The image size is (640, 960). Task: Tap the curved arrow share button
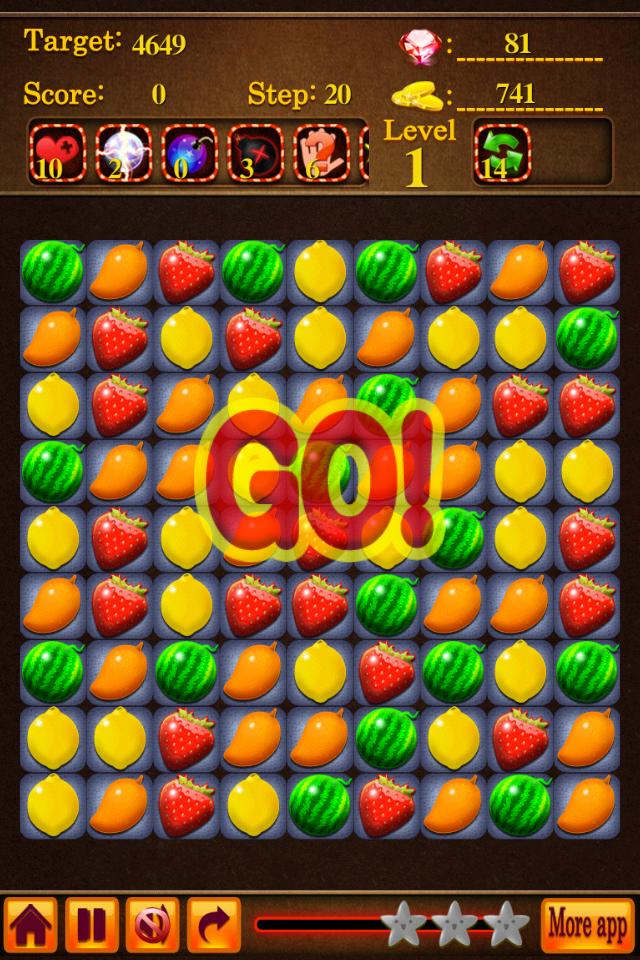[x=215, y=925]
